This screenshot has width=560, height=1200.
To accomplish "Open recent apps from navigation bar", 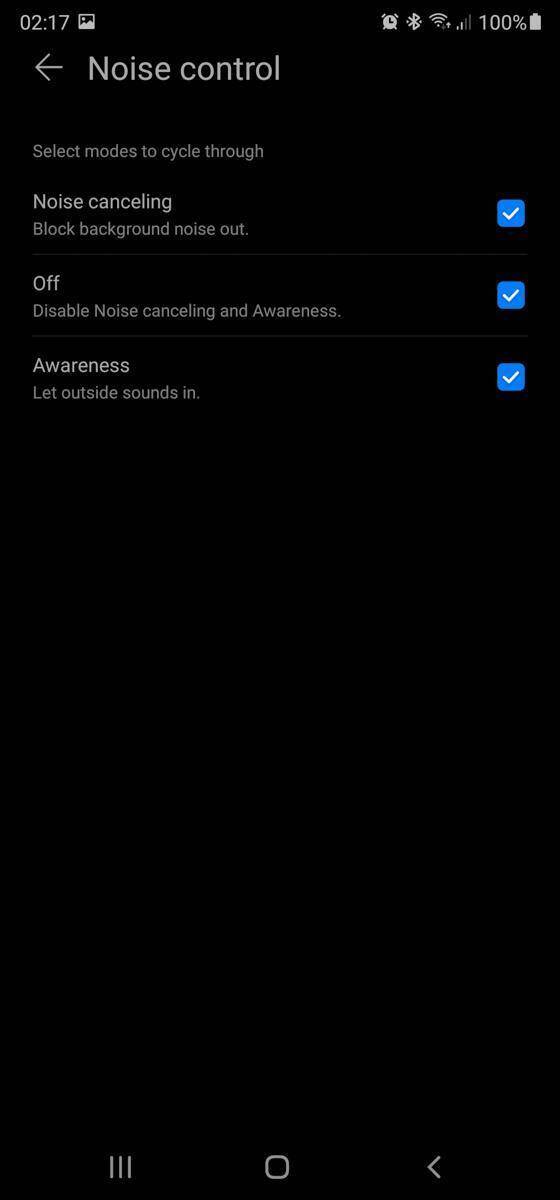I will [120, 1166].
